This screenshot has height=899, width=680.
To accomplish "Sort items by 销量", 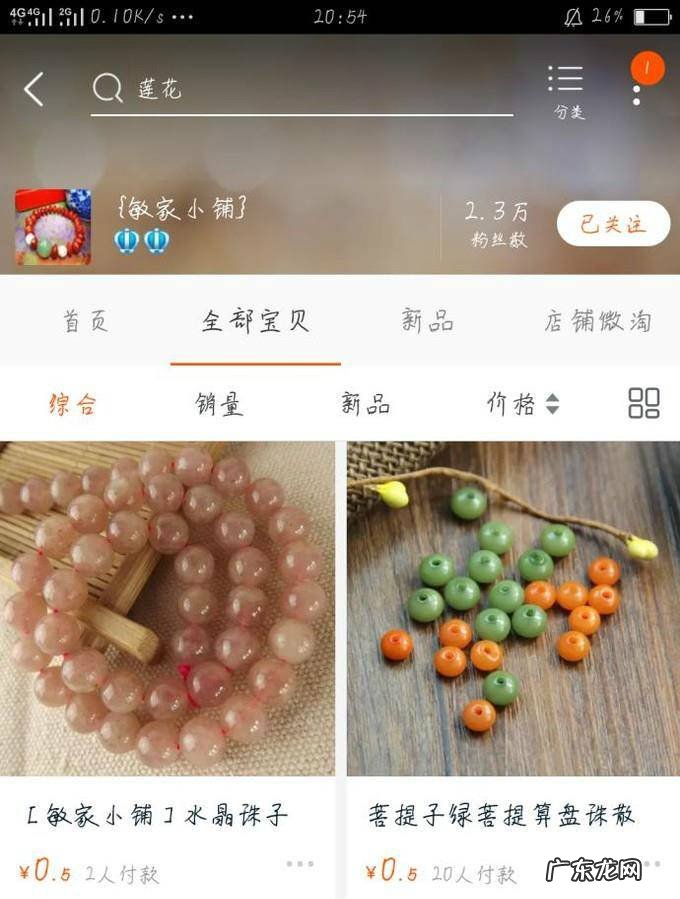I will [218, 404].
